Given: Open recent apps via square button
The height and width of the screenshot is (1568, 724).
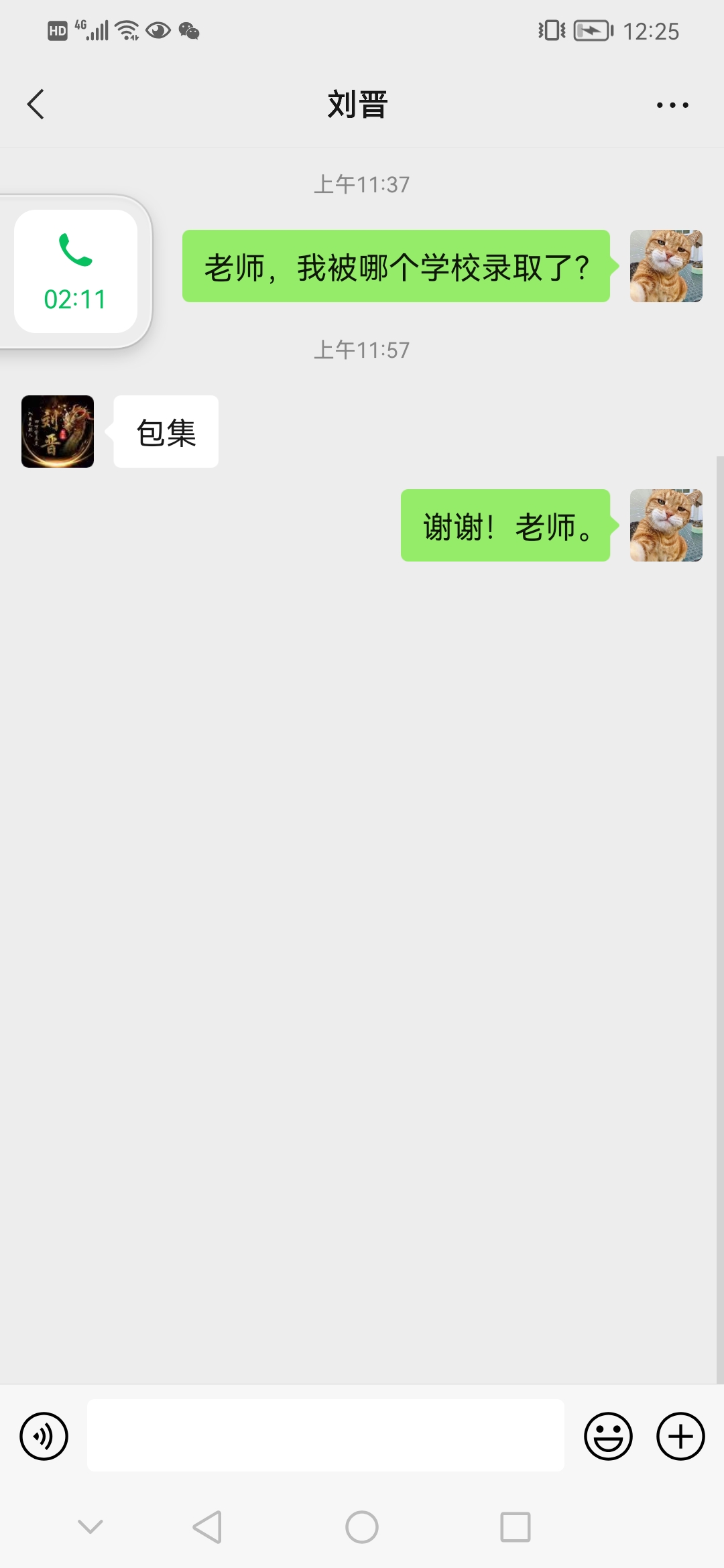Looking at the screenshot, I should 516,1527.
